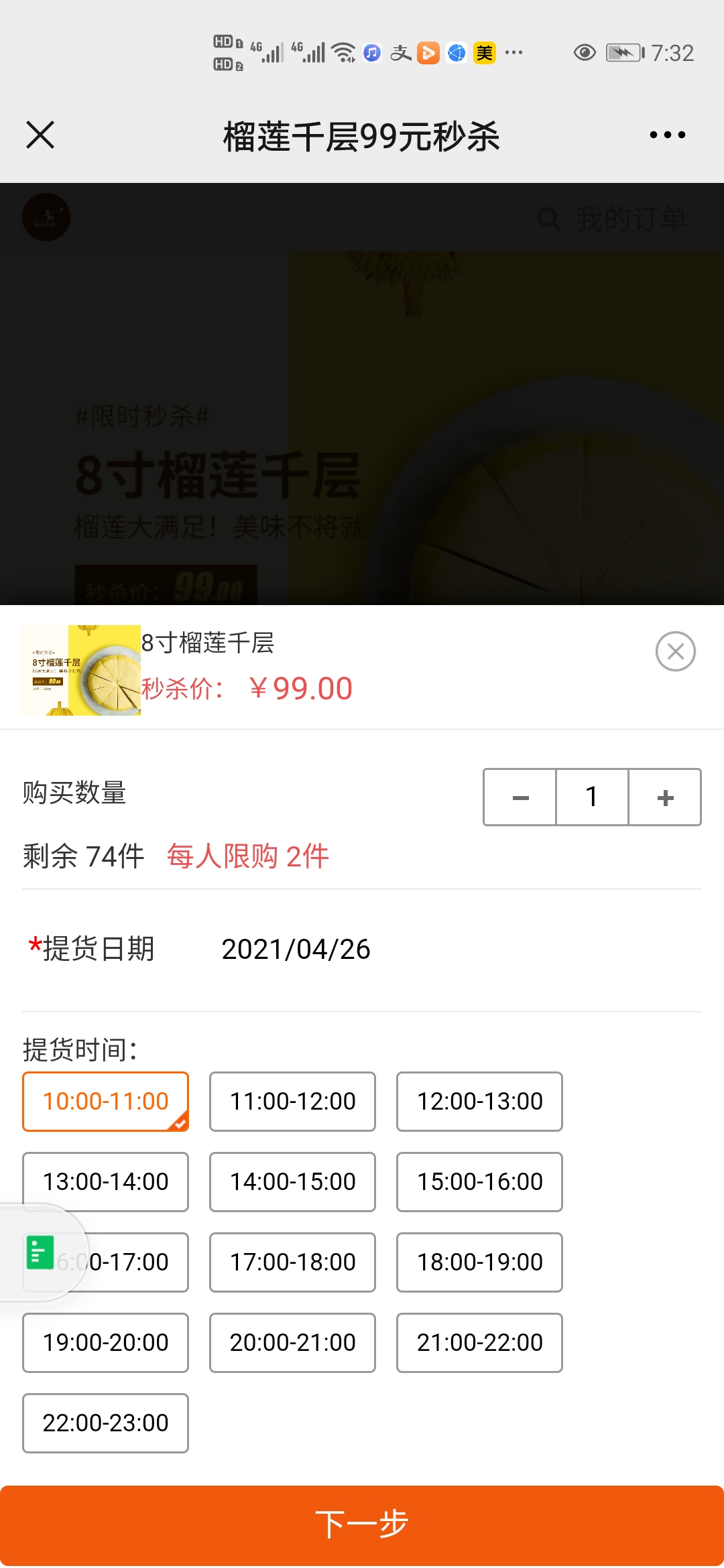
Task: Tap 下一步 to proceed to next step
Action: tap(362, 1525)
